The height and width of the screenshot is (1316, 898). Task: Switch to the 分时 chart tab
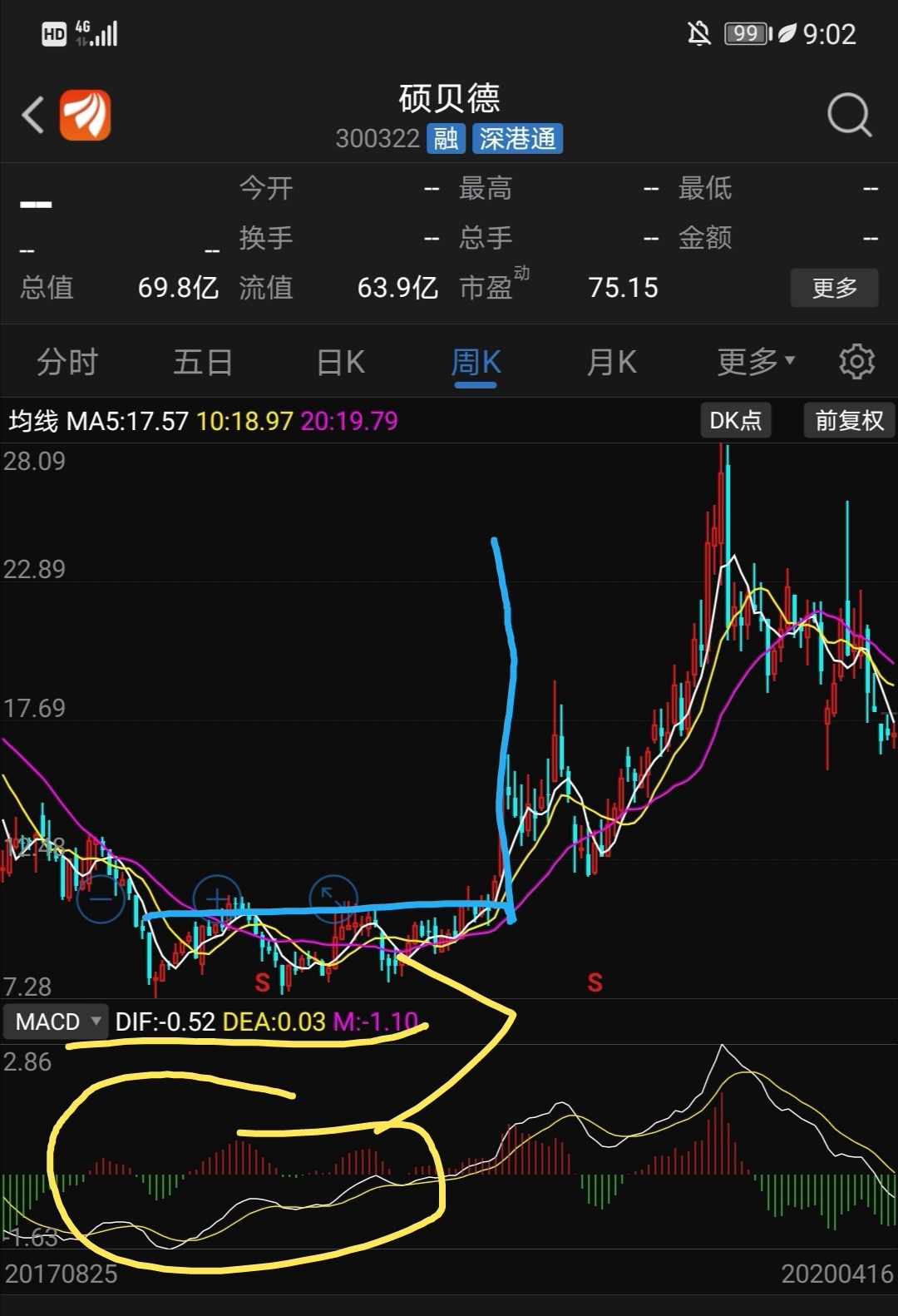pos(67,363)
